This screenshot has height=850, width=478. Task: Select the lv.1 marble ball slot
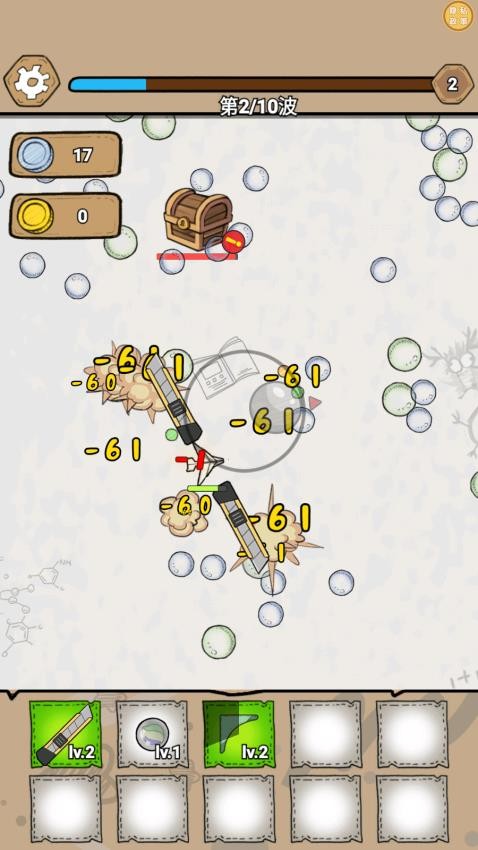[152, 733]
